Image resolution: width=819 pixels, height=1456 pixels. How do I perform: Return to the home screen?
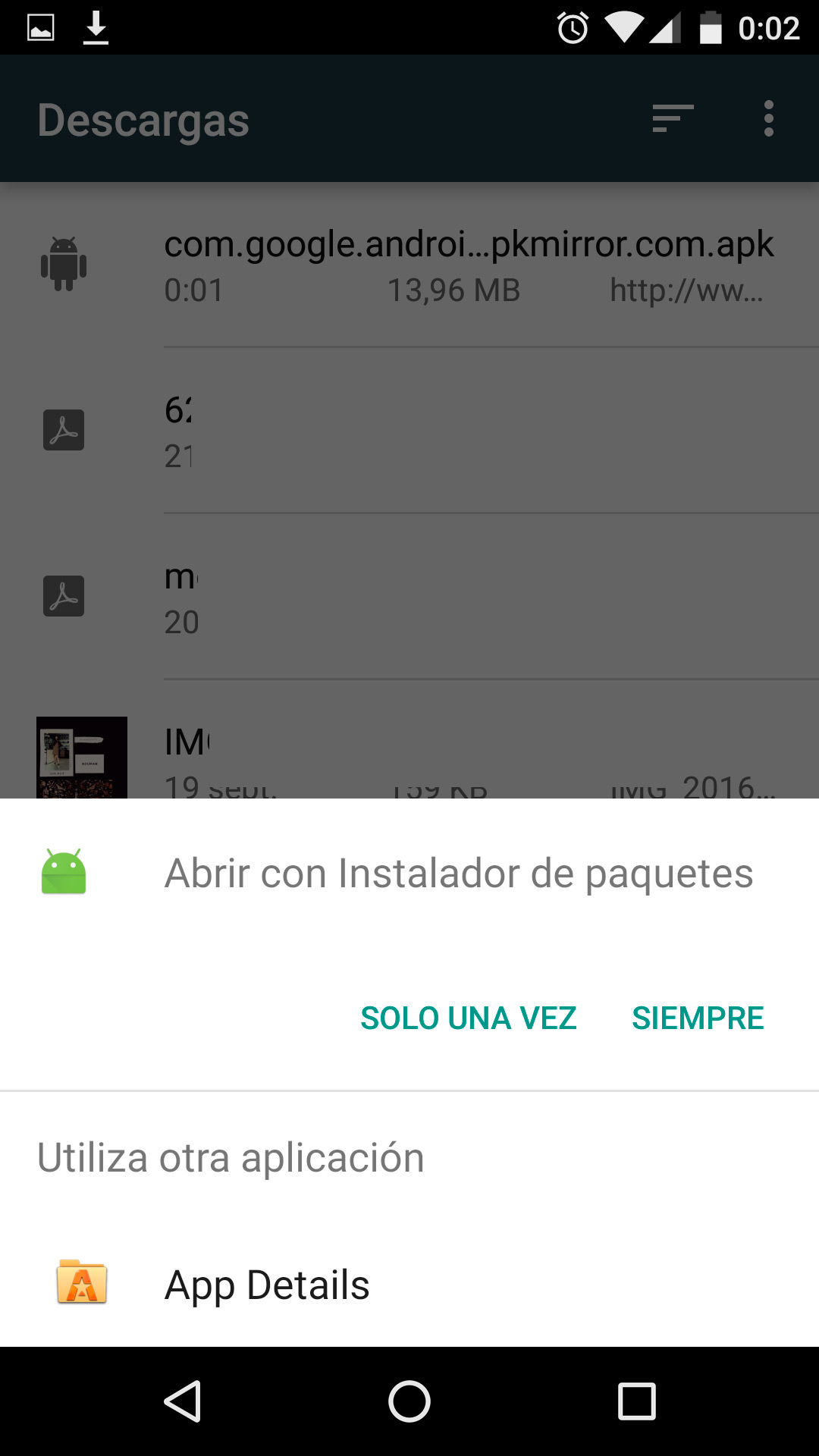coord(409,1401)
